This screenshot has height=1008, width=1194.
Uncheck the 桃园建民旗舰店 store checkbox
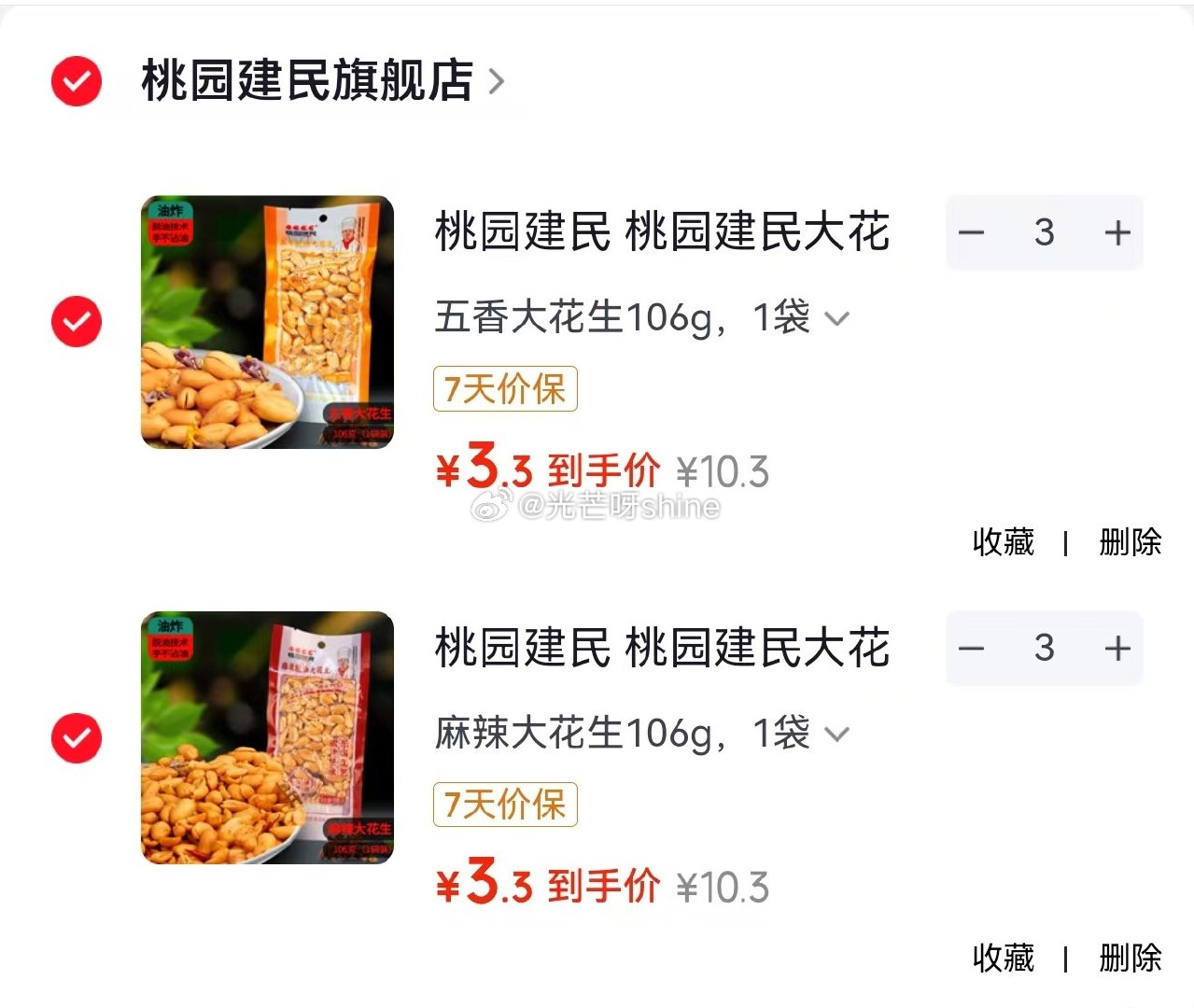(77, 81)
